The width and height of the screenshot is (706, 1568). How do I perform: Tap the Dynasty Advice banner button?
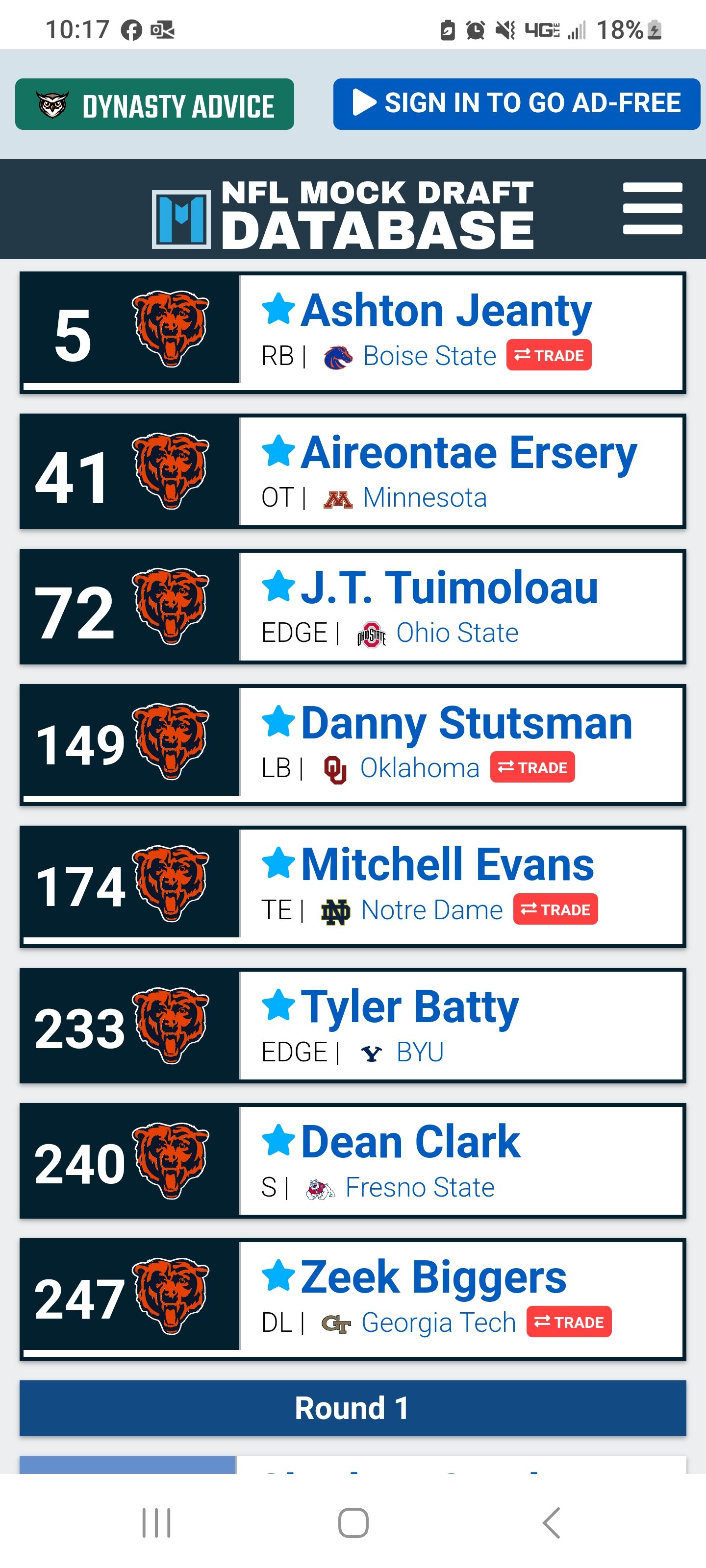pyautogui.click(x=155, y=105)
